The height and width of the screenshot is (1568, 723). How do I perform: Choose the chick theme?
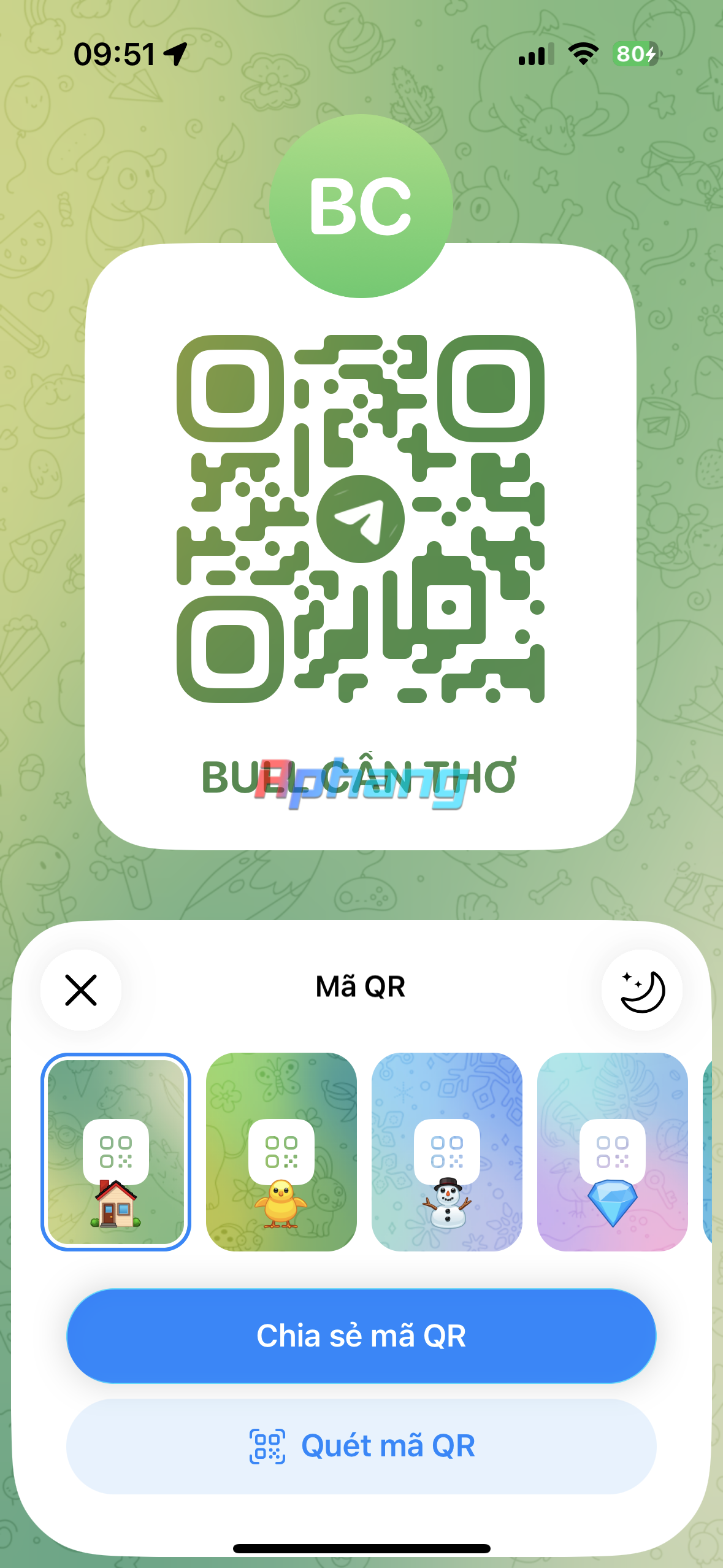click(x=281, y=1151)
